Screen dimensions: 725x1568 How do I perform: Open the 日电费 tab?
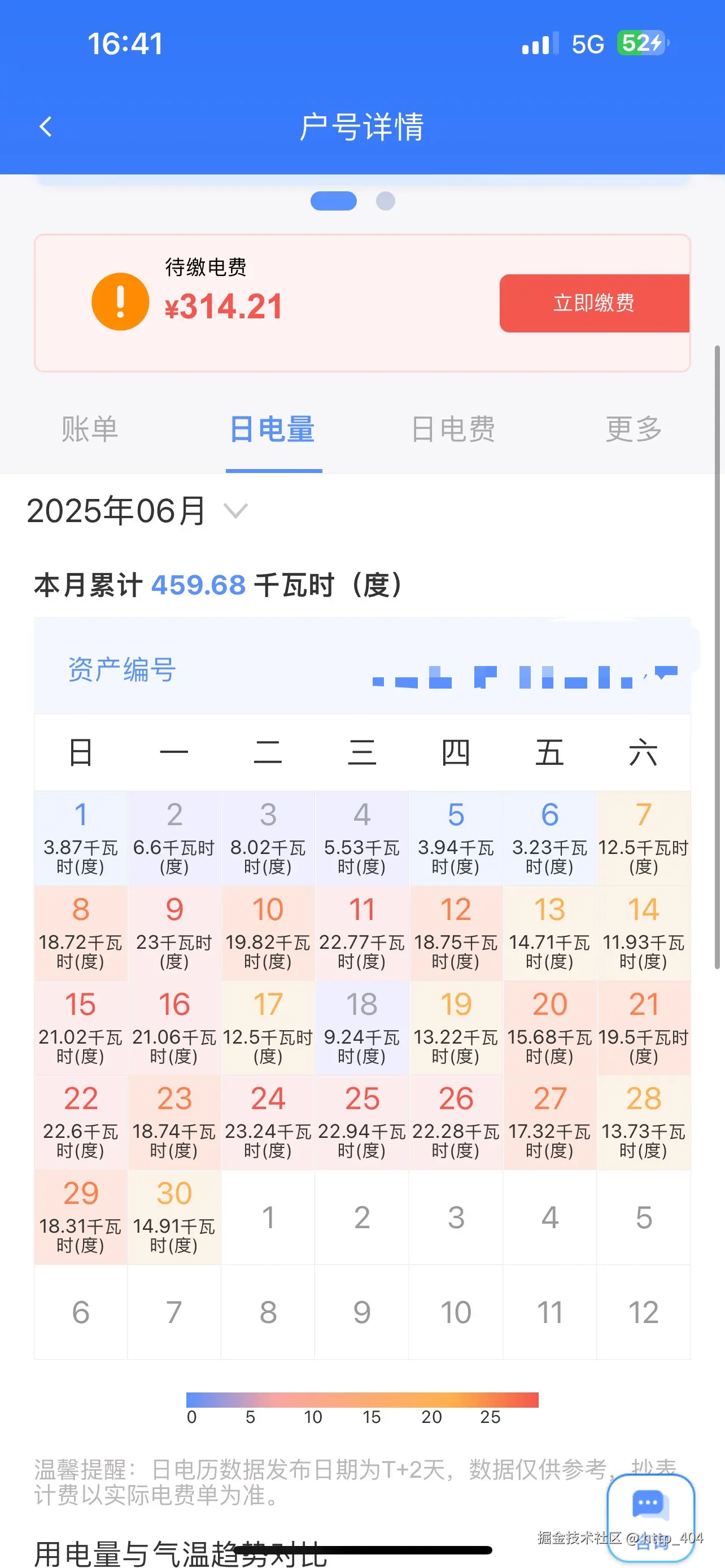[455, 429]
